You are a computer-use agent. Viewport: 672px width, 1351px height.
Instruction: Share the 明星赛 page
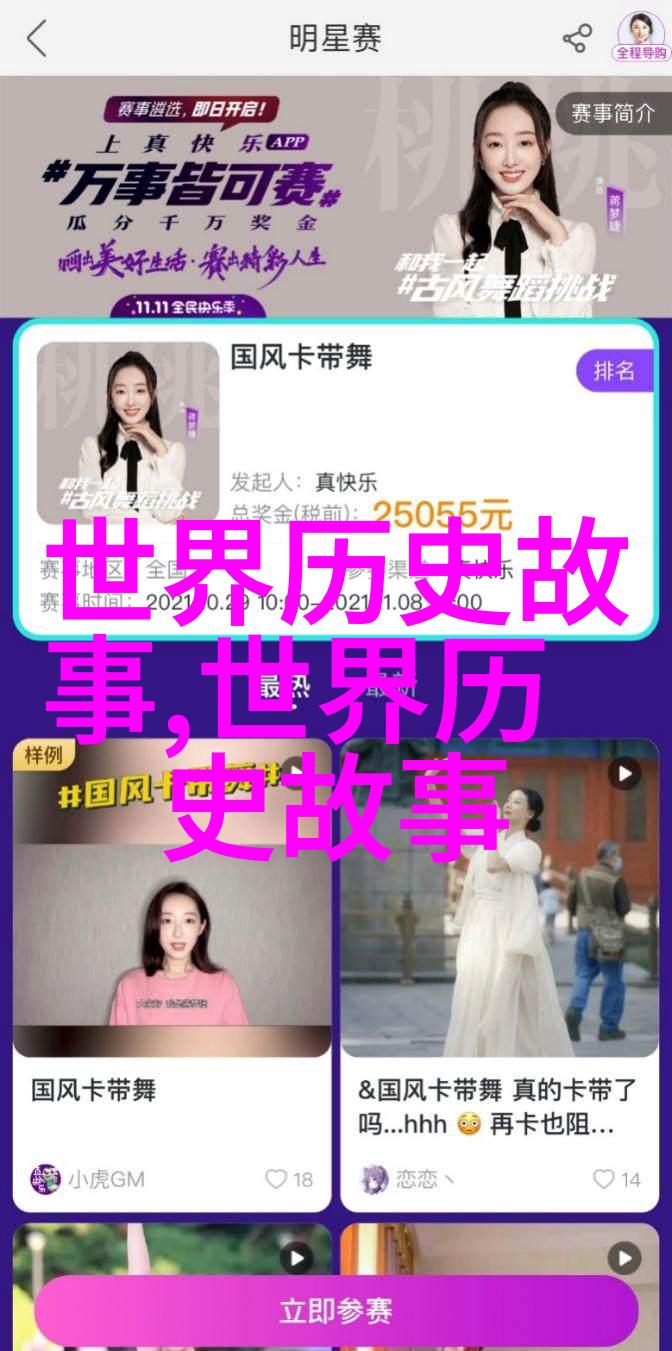[x=577, y=39]
